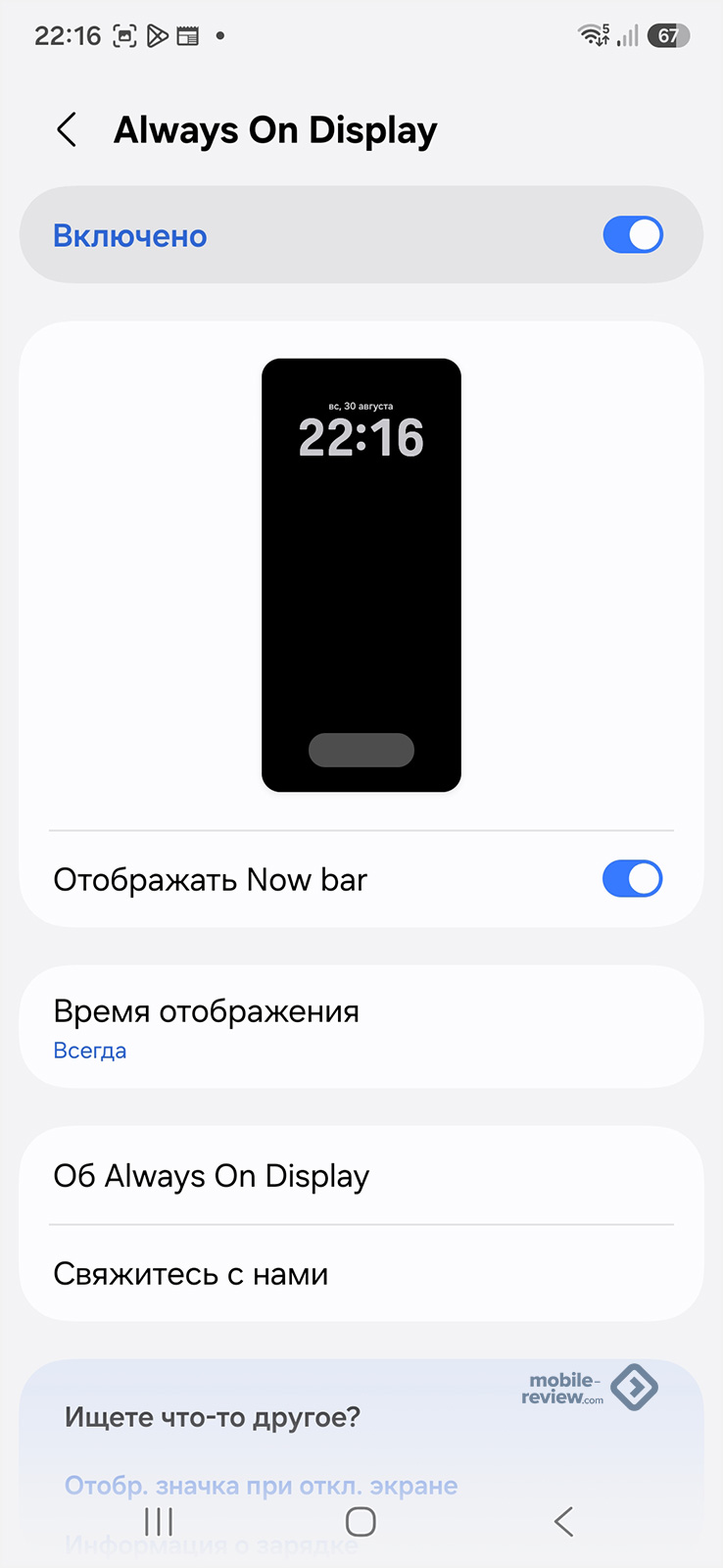Image resolution: width=723 pixels, height=1568 pixels.
Task: Turn off the Включено master switch
Action: tap(633, 235)
